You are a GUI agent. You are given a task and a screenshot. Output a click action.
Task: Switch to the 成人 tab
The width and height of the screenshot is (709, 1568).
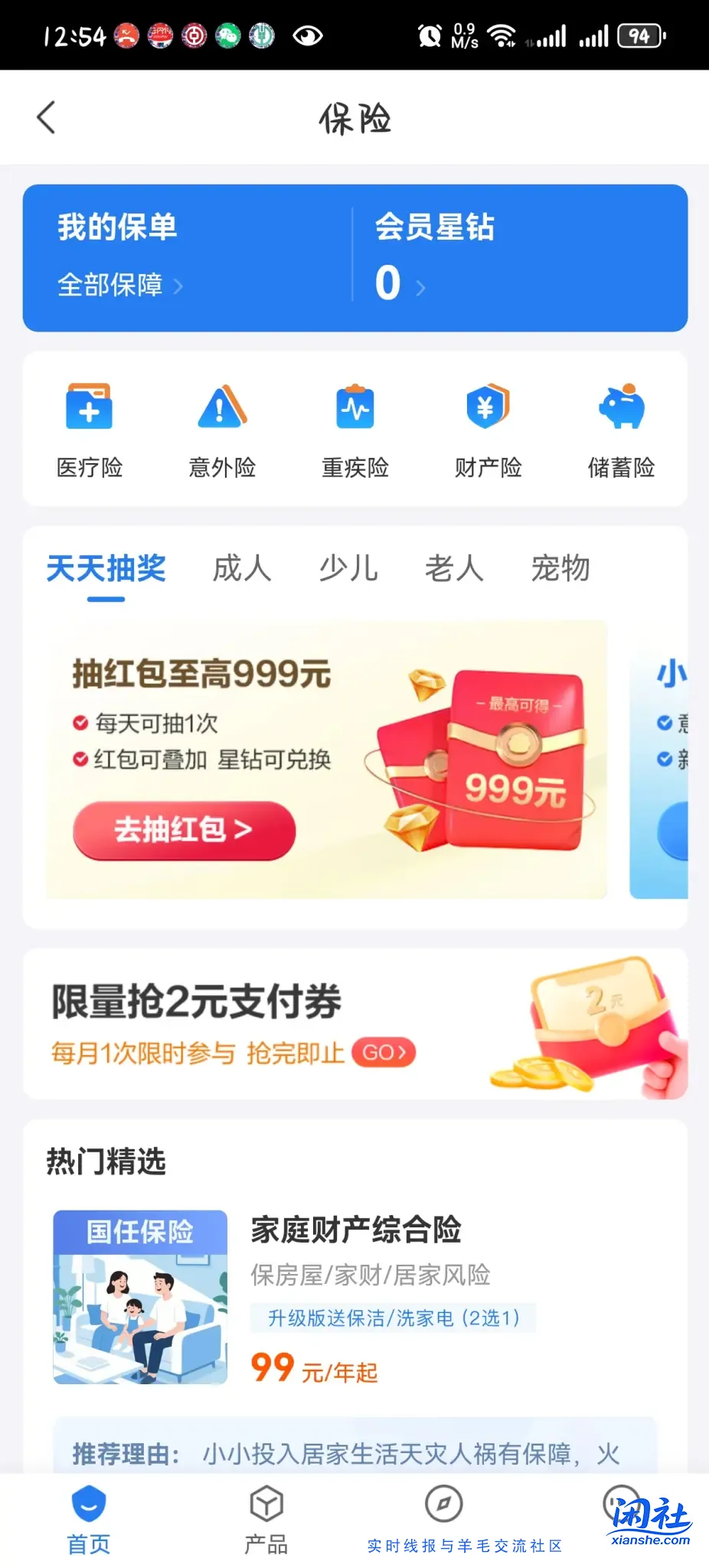tap(243, 568)
